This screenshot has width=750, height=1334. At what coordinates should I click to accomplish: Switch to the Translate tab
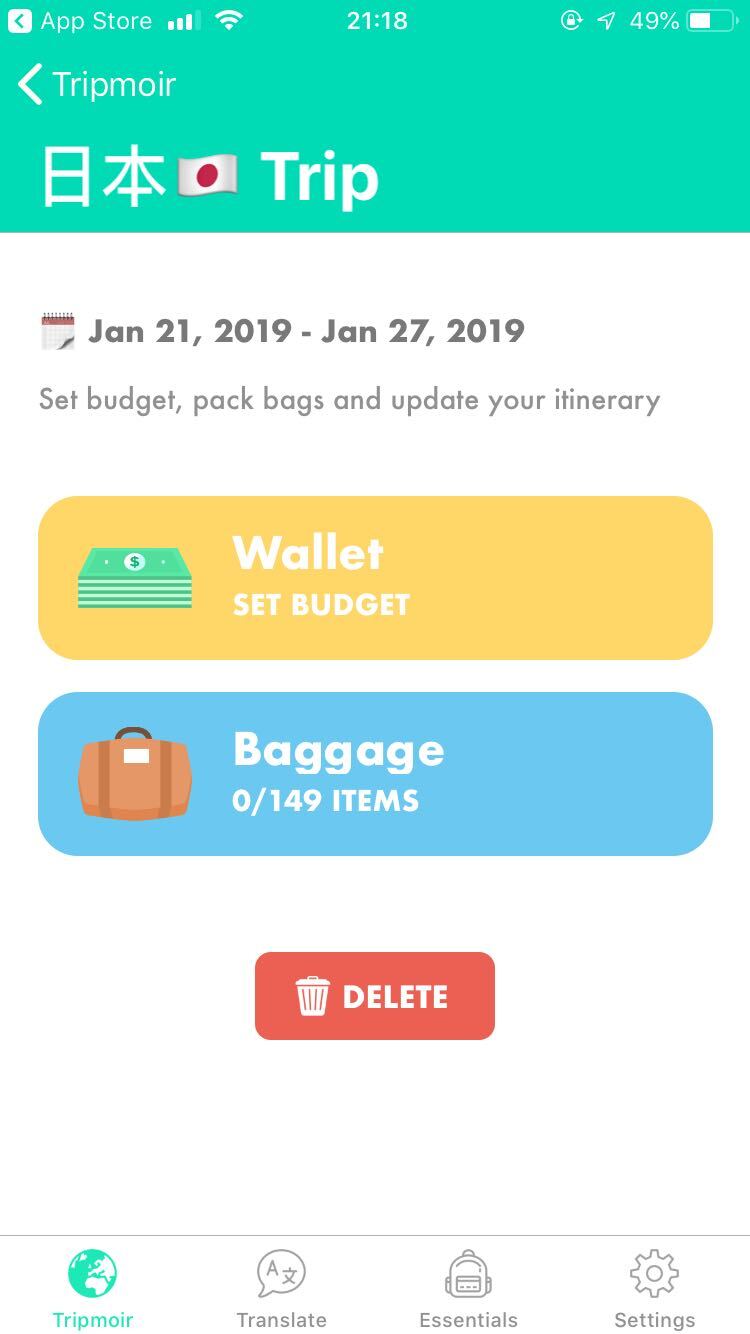(x=281, y=1290)
